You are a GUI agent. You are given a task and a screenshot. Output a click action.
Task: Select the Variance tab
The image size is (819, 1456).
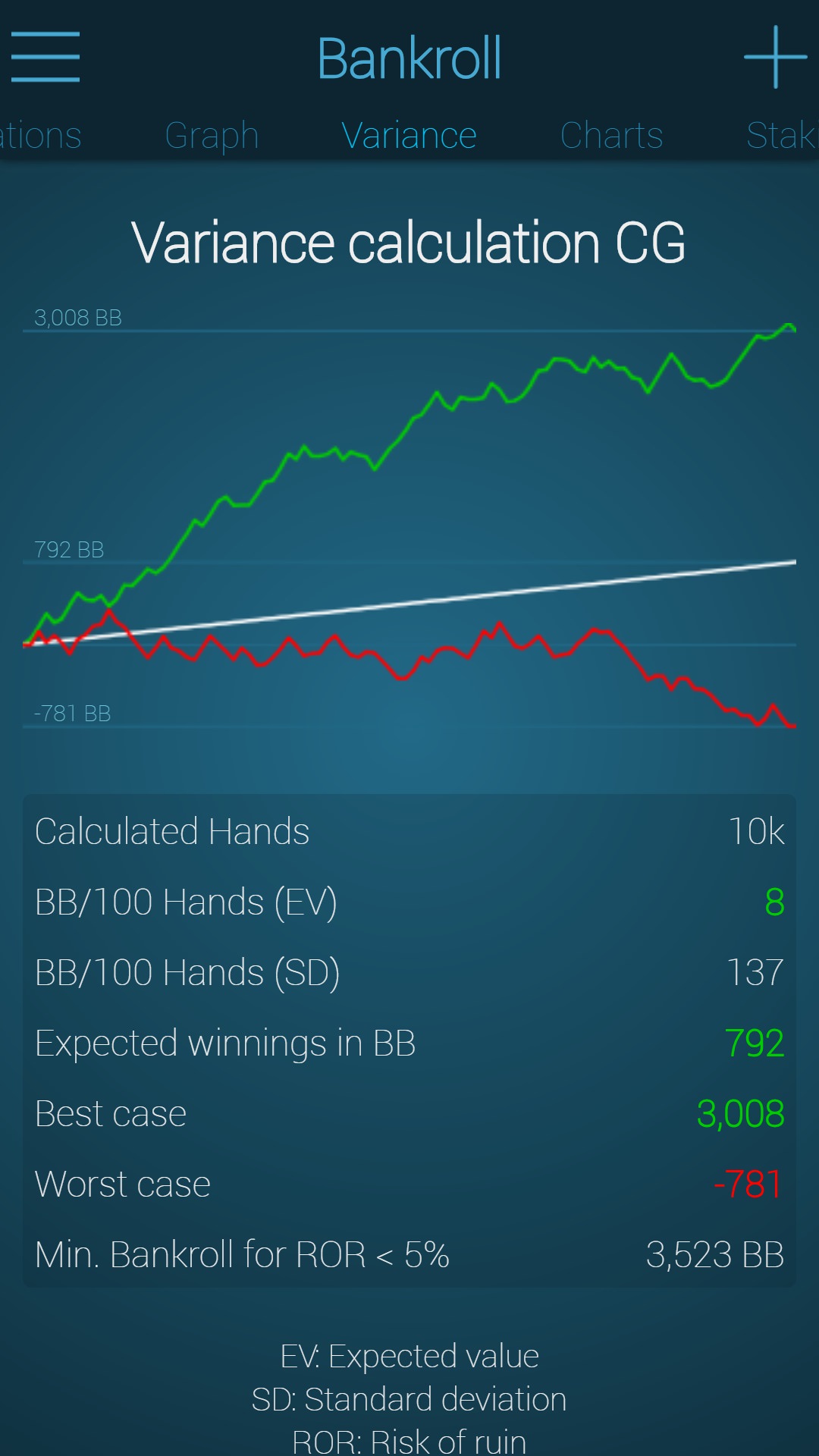pos(409,136)
